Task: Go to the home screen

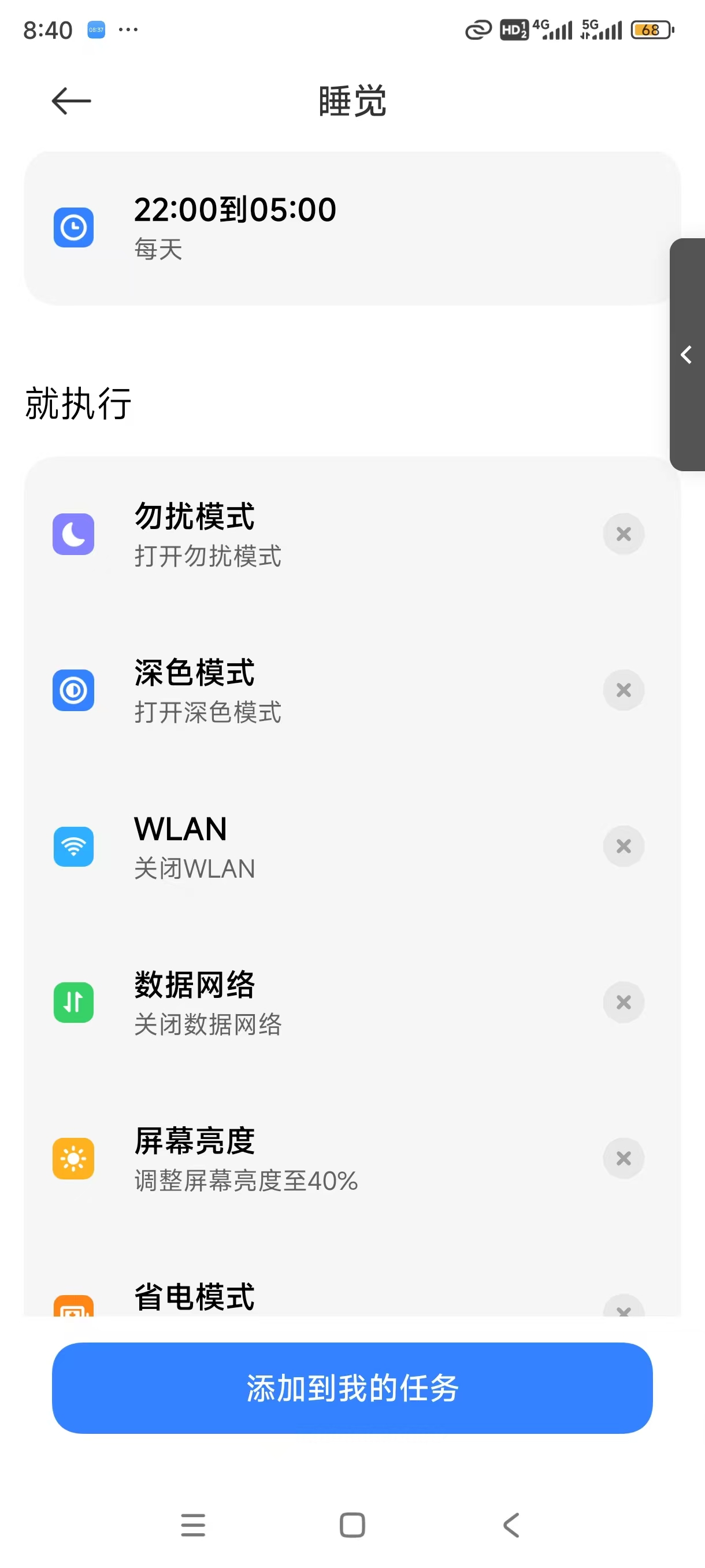Action: pos(352,1525)
